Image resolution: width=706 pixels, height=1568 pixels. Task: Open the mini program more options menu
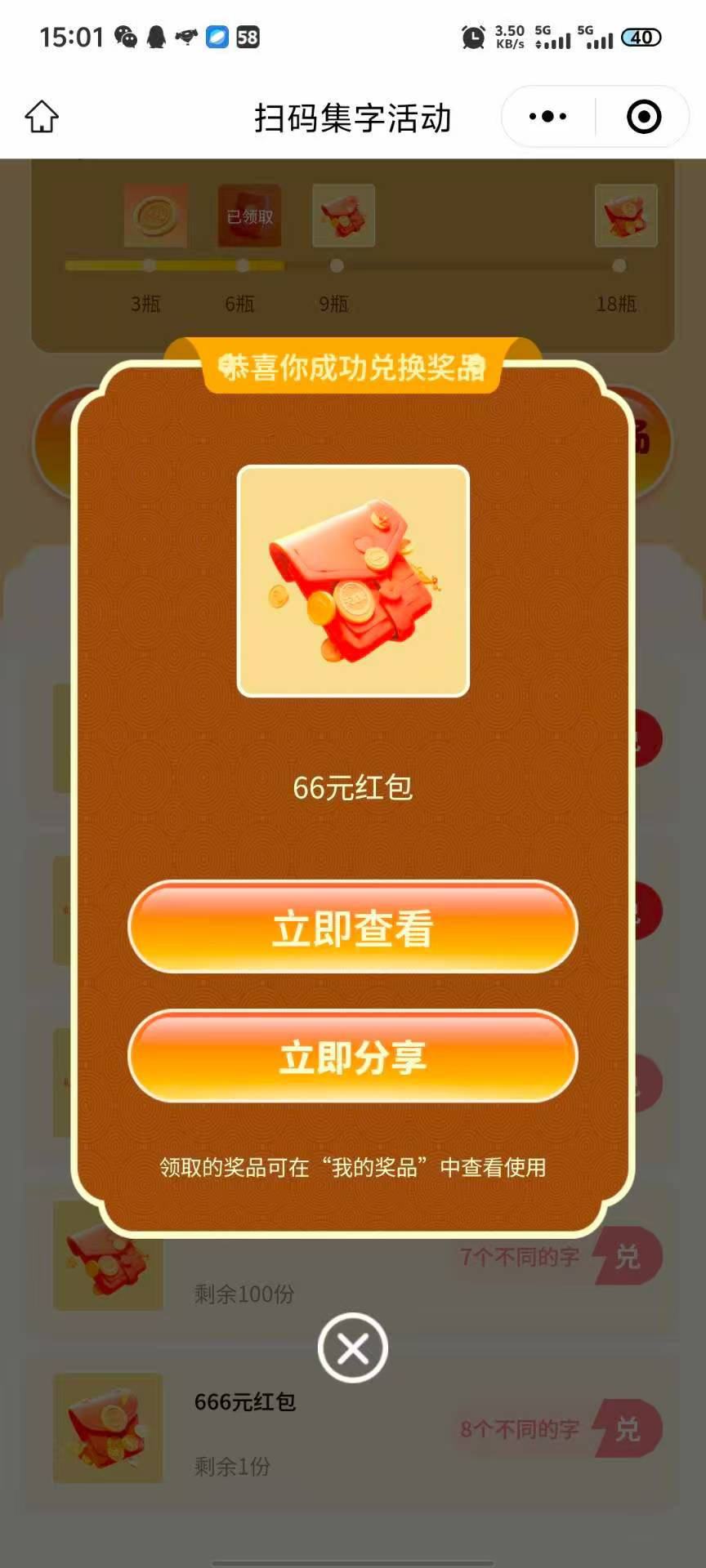click(x=547, y=117)
